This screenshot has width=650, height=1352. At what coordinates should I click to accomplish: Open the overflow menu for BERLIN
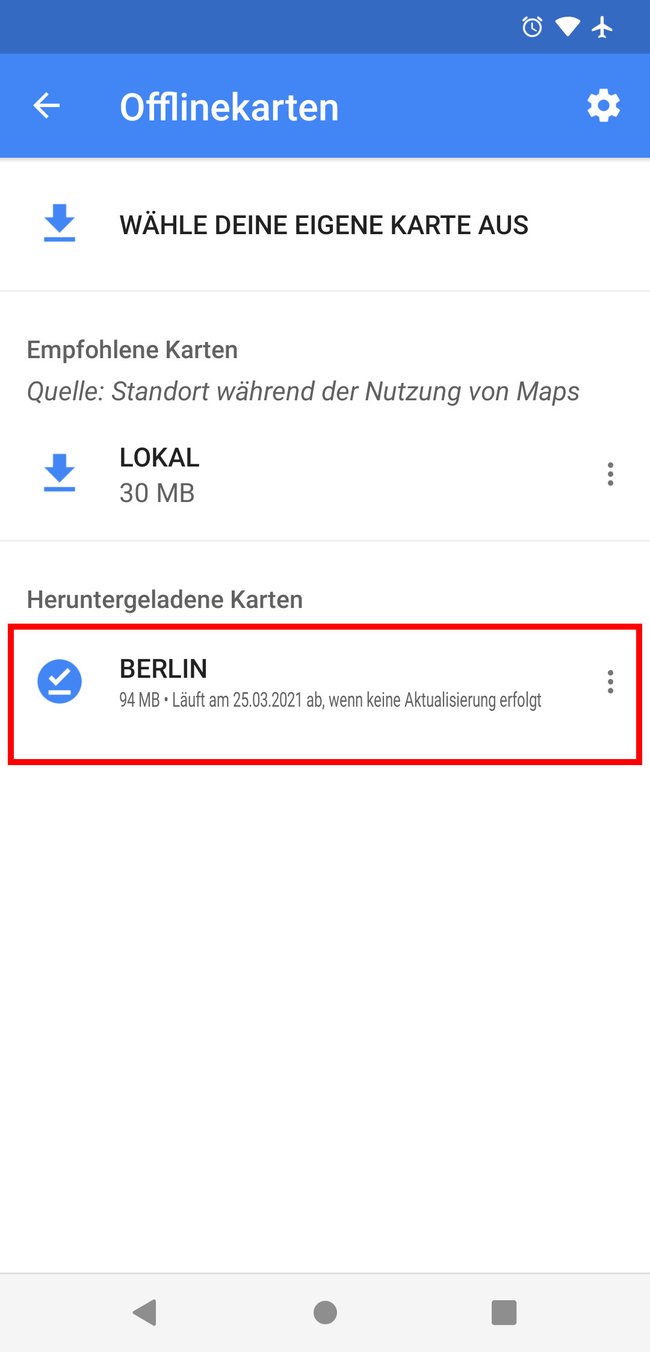pos(610,682)
